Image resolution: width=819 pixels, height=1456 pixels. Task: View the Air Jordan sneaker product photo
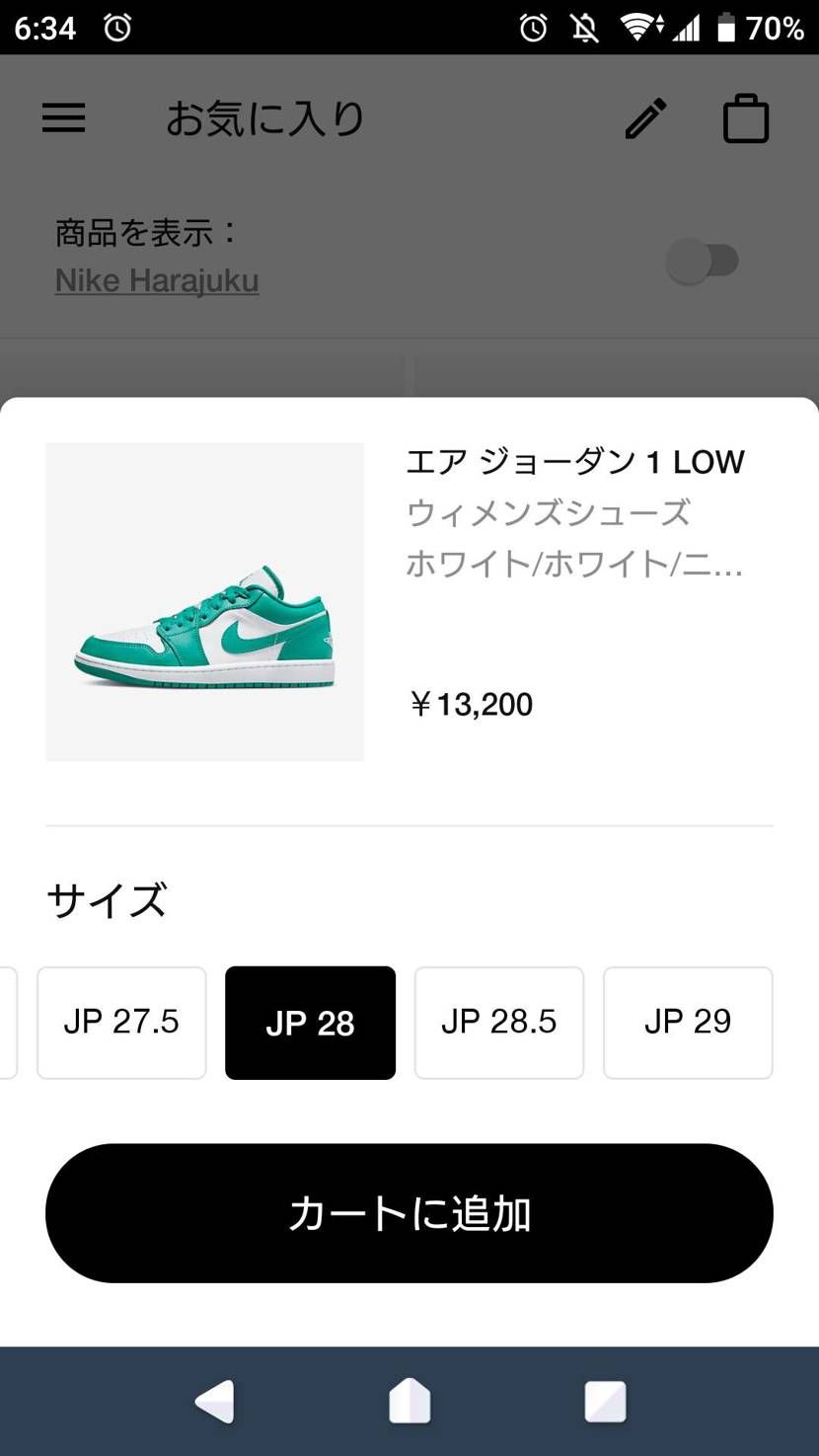pos(204,602)
